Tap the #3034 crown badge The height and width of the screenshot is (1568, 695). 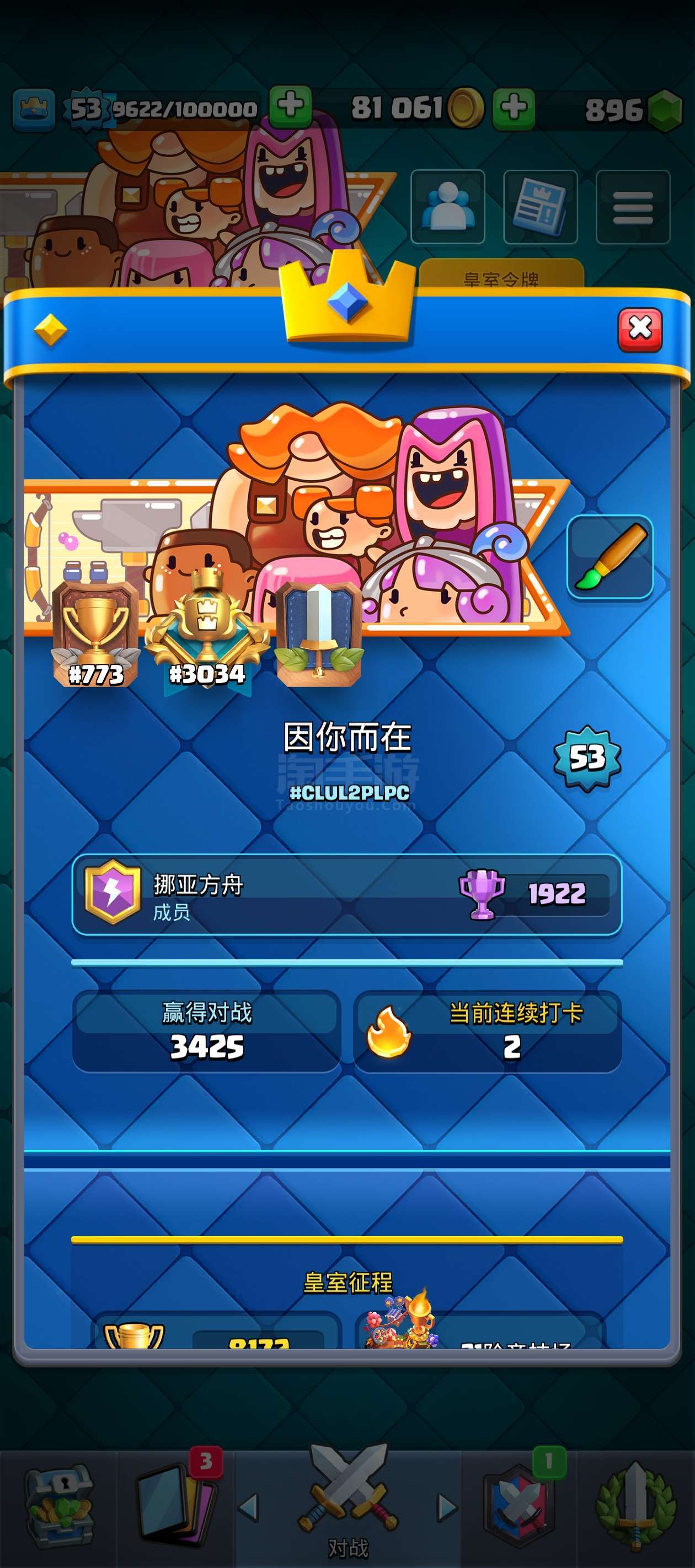(x=207, y=633)
